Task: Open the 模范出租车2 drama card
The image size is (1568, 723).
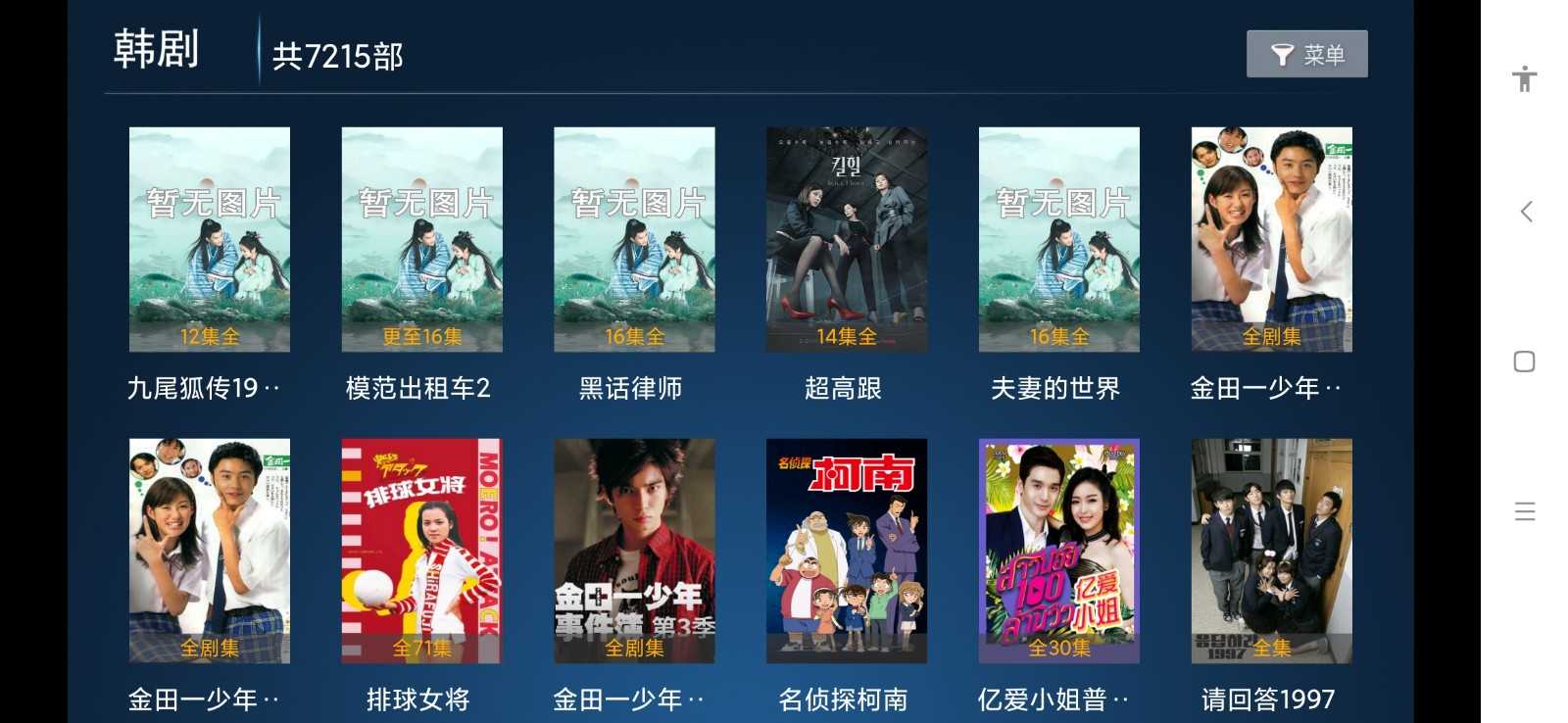Action: click(x=421, y=240)
